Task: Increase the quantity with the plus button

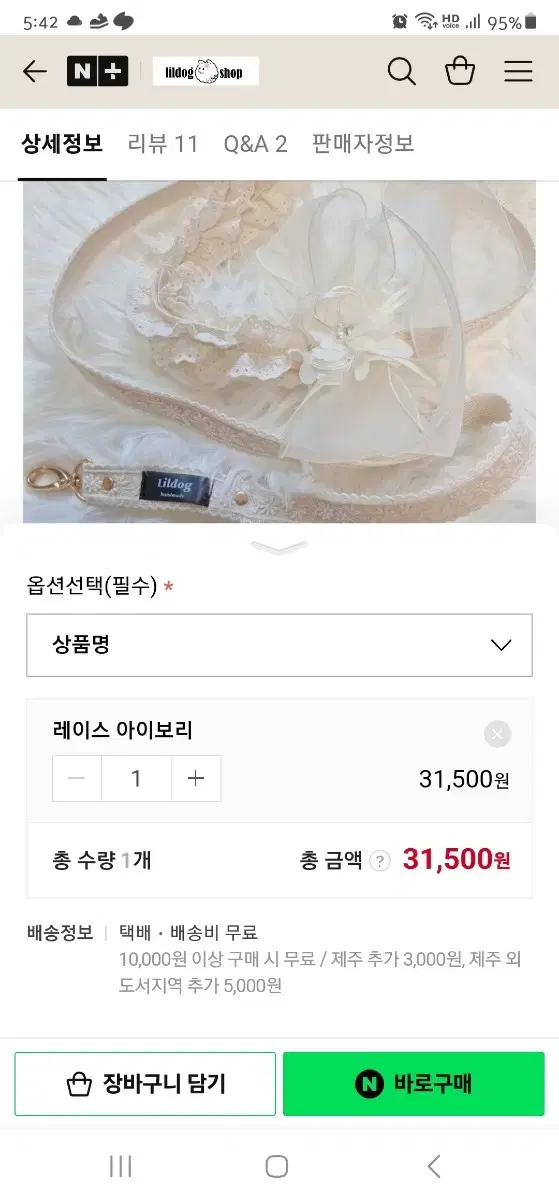Action: click(x=196, y=778)
